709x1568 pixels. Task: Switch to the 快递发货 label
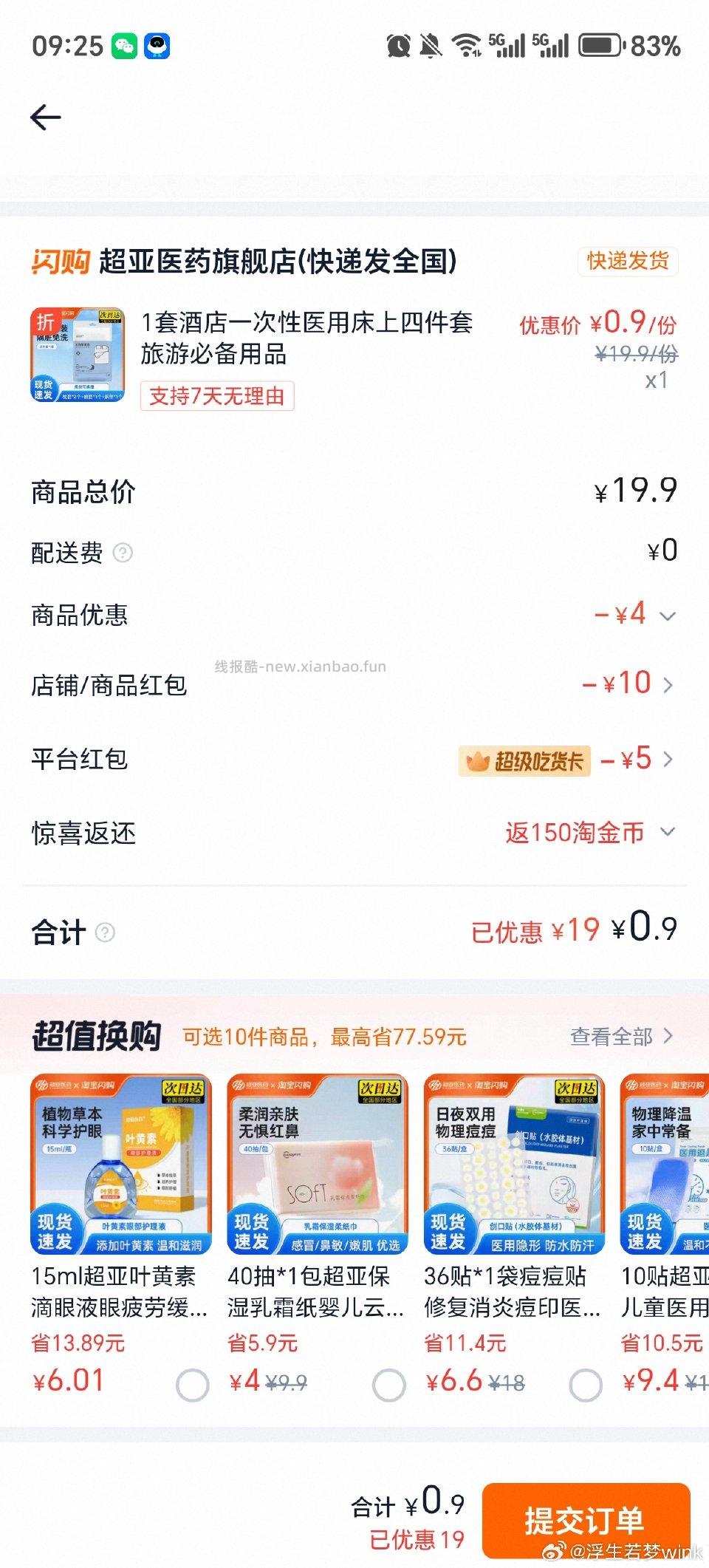[628, 261]
